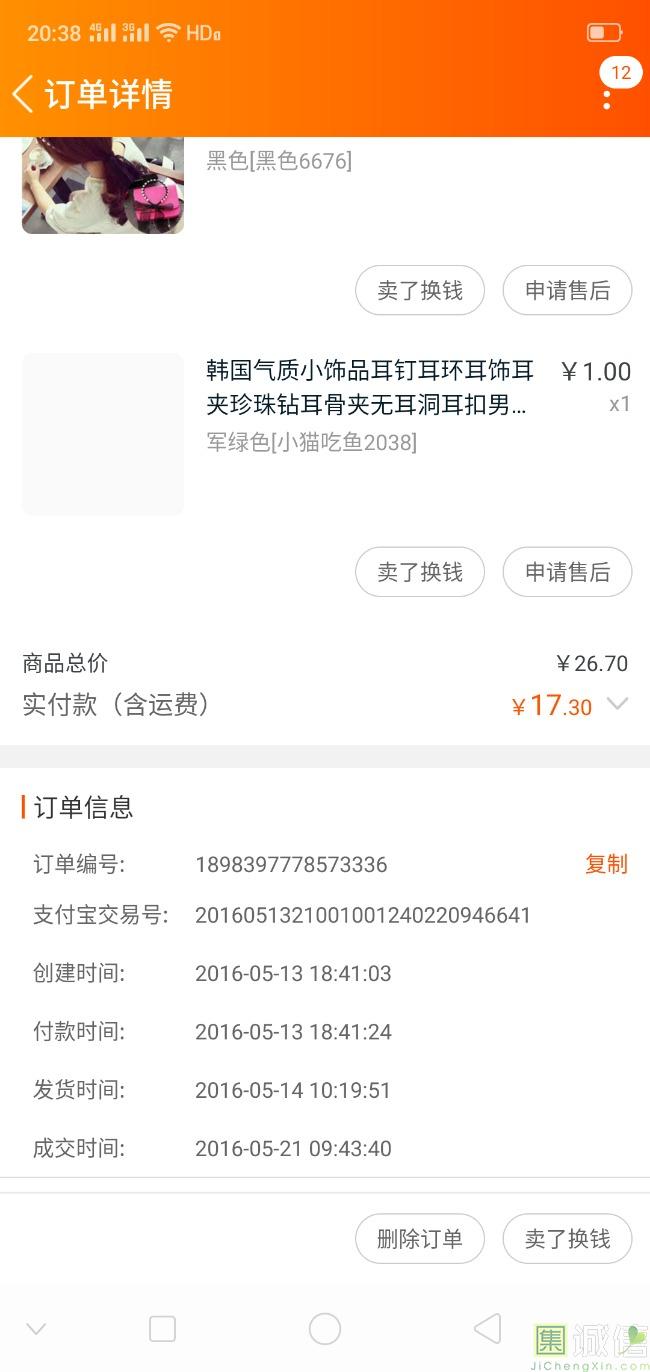View the black bag product thumbnail
This screenshot has width=650, height=1372.
[103, 185]
